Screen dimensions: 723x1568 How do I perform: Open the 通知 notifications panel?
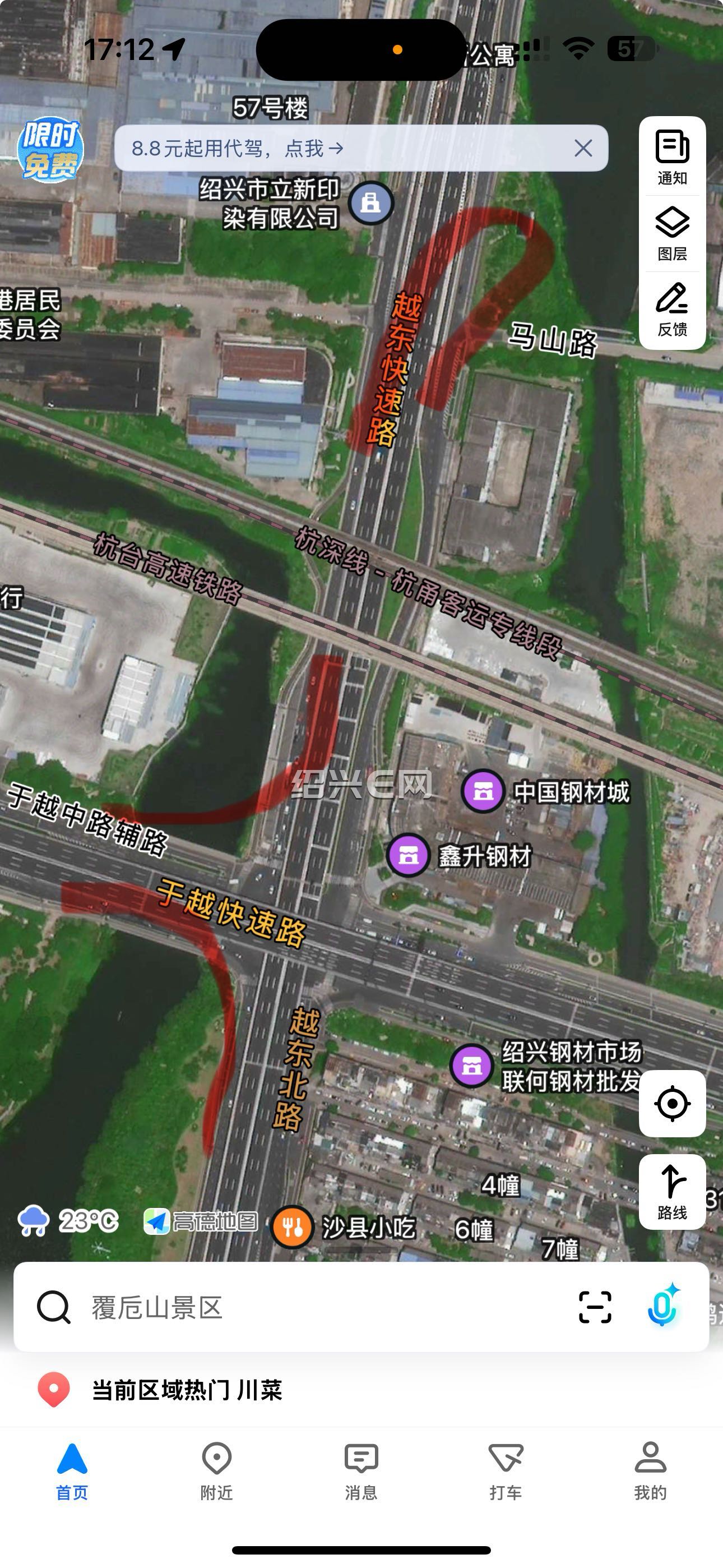(x=672, y=156)
